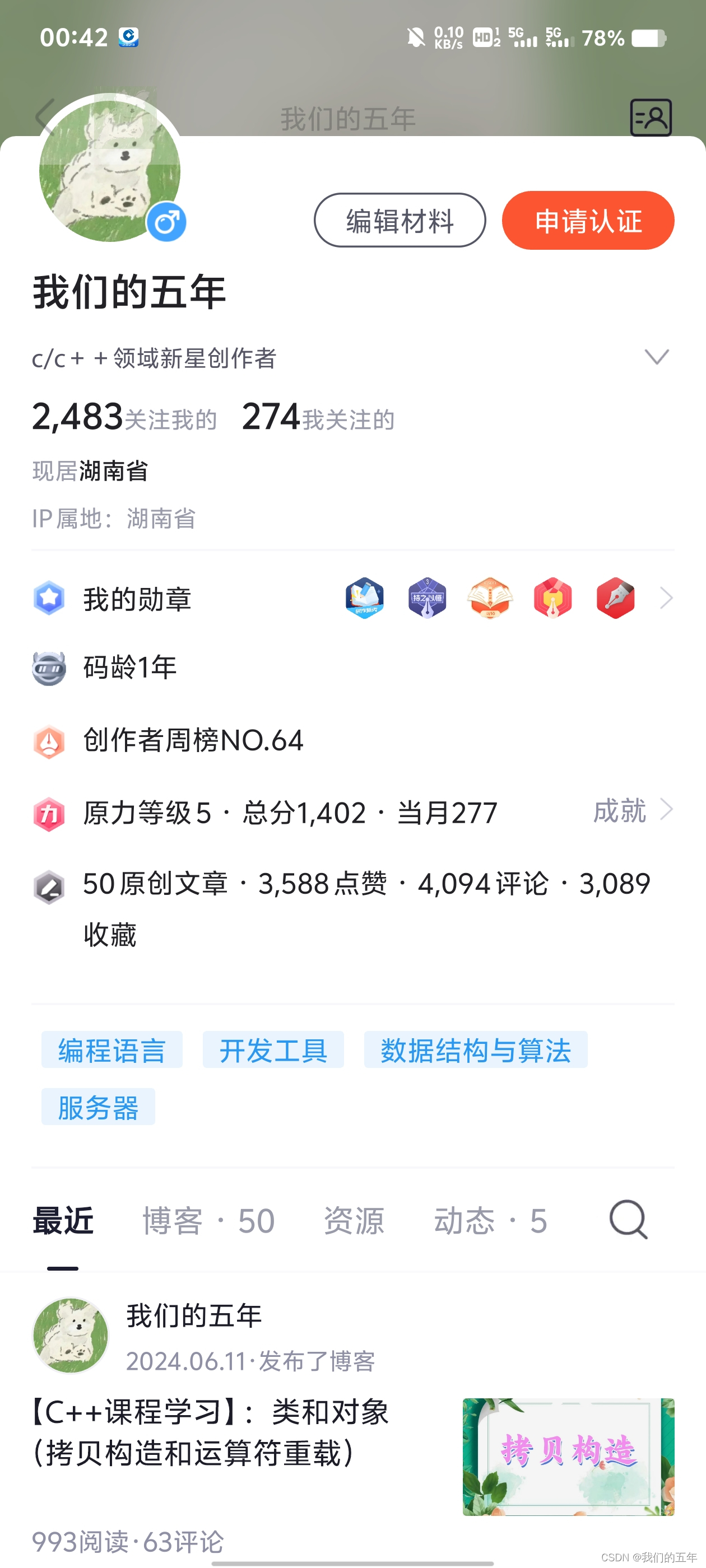View the 274 我关注的 following list
This screenshot has width=706, height=1568.
coord(318,418)
